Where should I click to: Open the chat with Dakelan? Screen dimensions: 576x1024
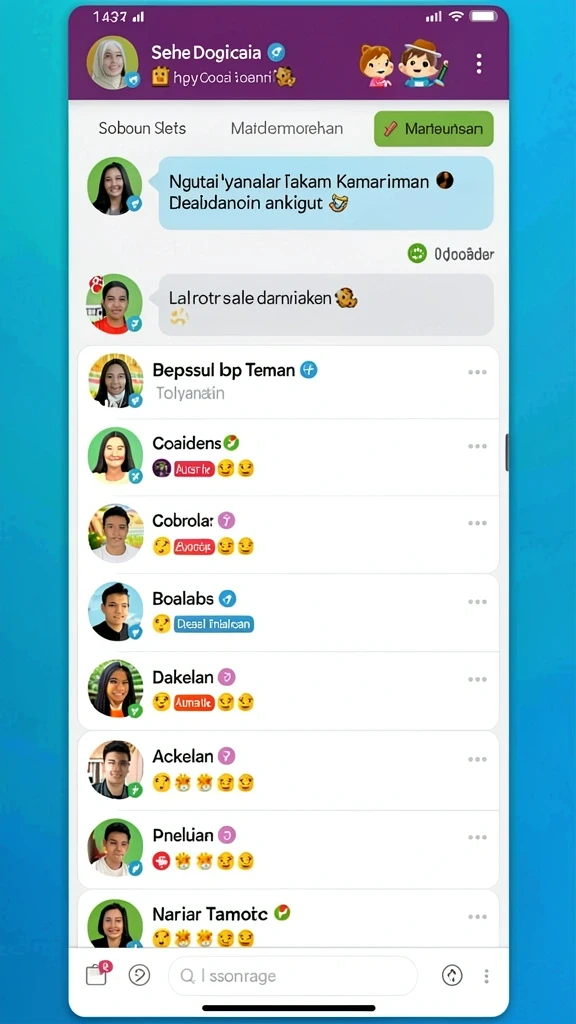(x=288, y=690)
